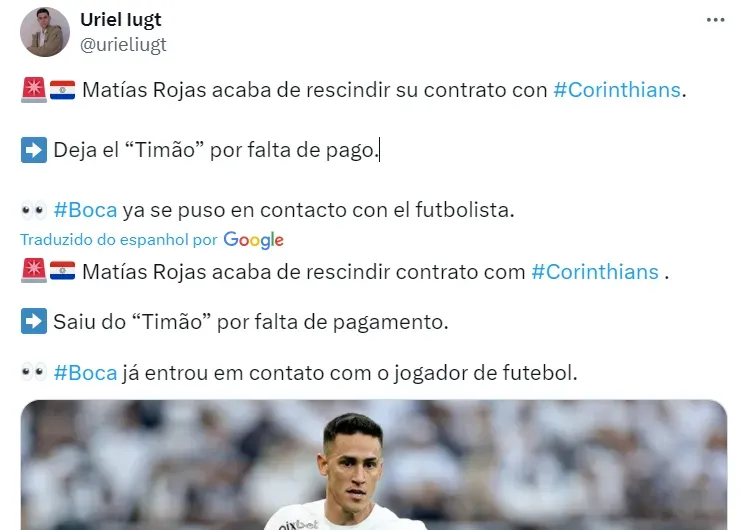Open the #Corinthians hashtag in the translated text
The width and height of the screenshot is (741, 530).
point(594,272)
